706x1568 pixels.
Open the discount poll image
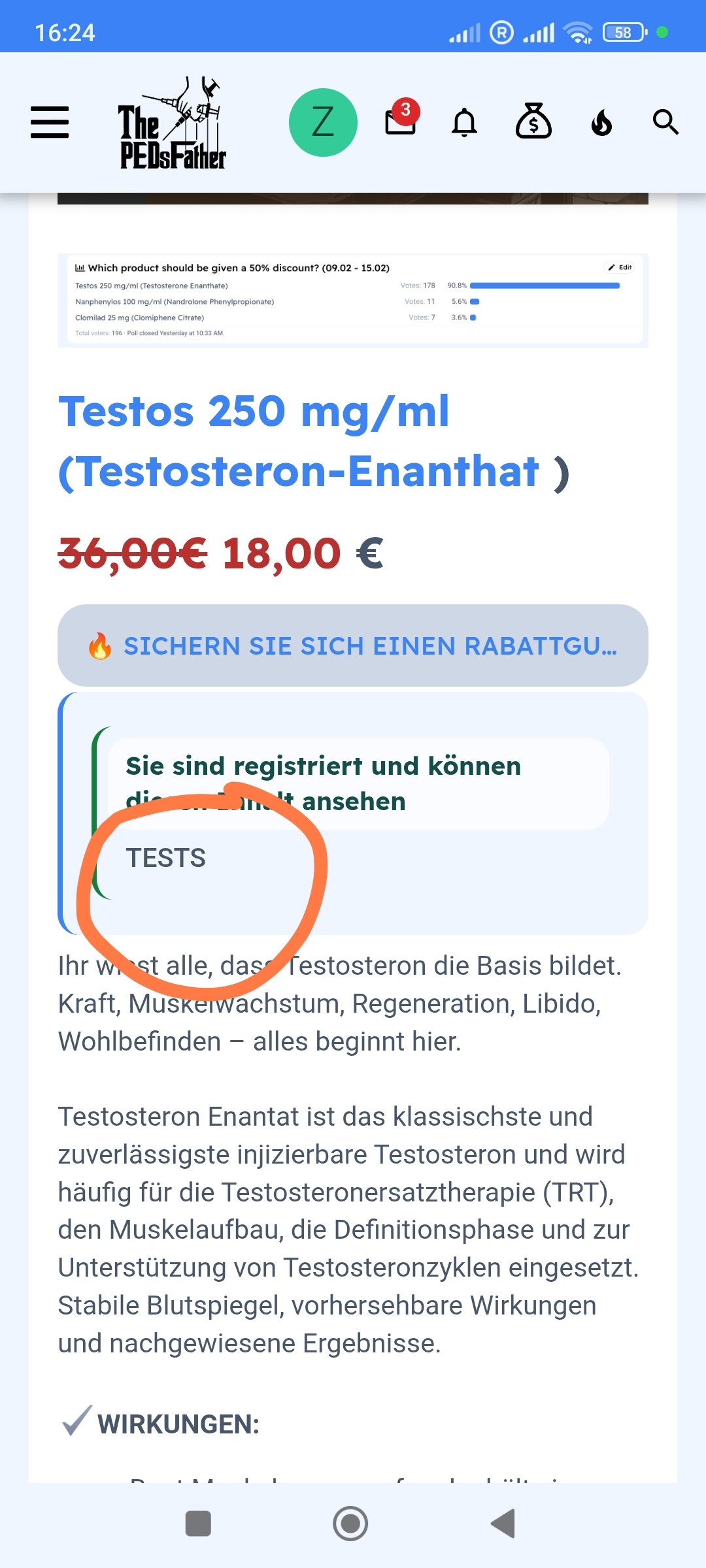353,301
